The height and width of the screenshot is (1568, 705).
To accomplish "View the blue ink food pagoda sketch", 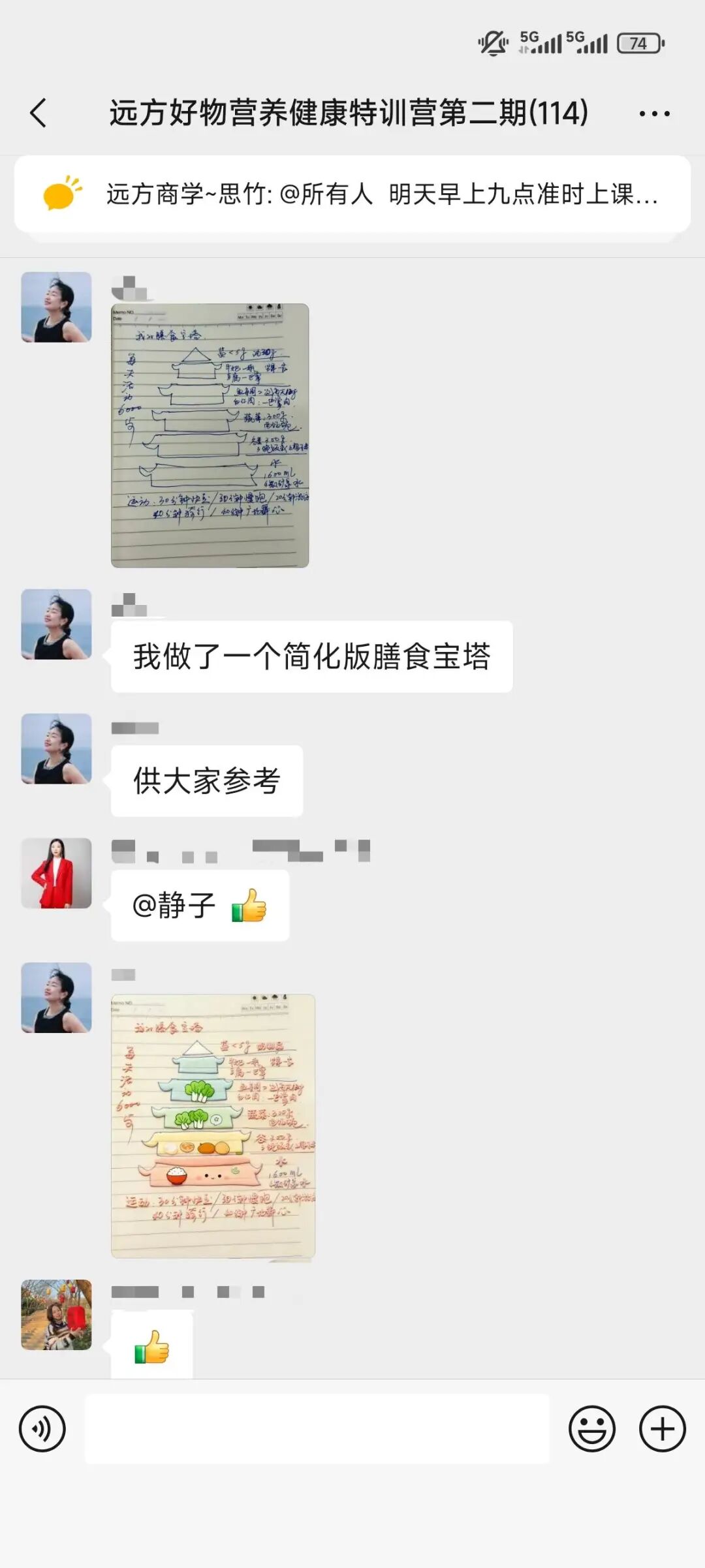I will pos(210,435).
